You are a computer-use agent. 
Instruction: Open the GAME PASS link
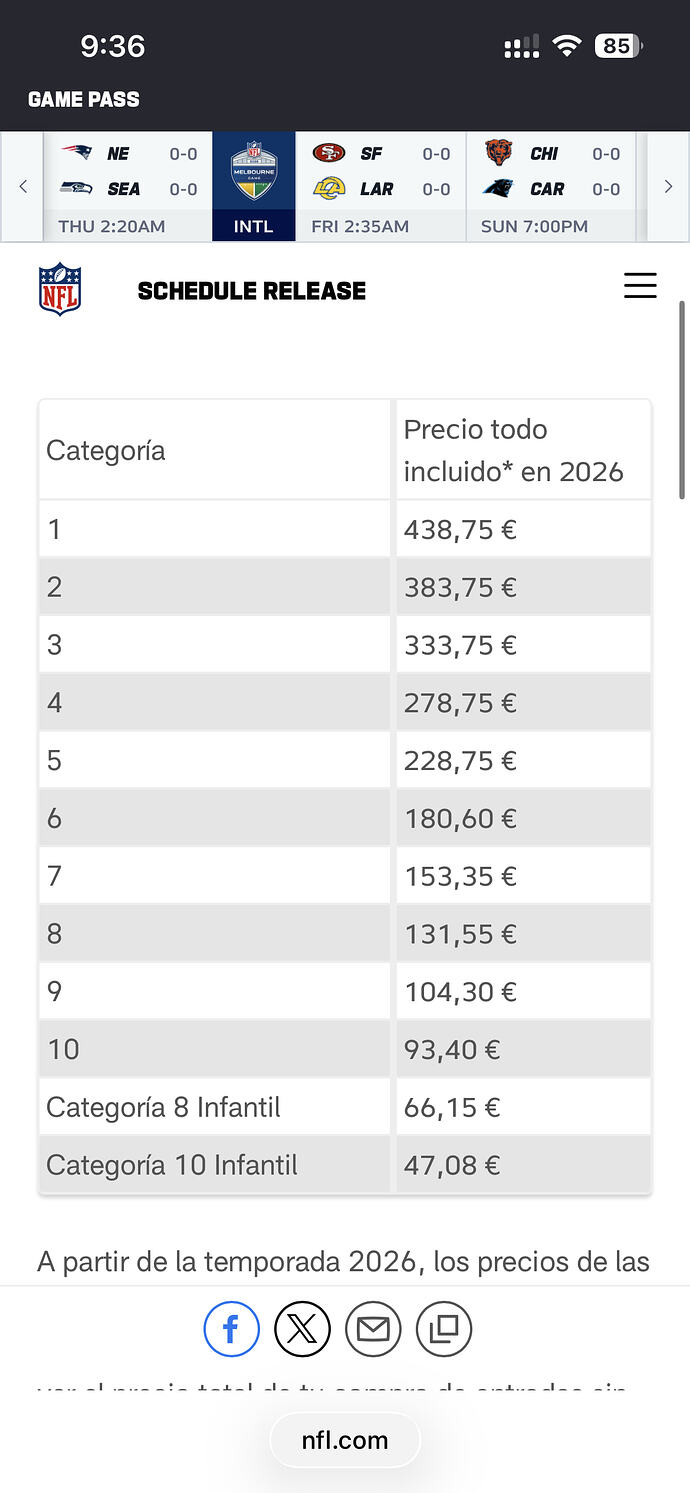click(84, 99)
